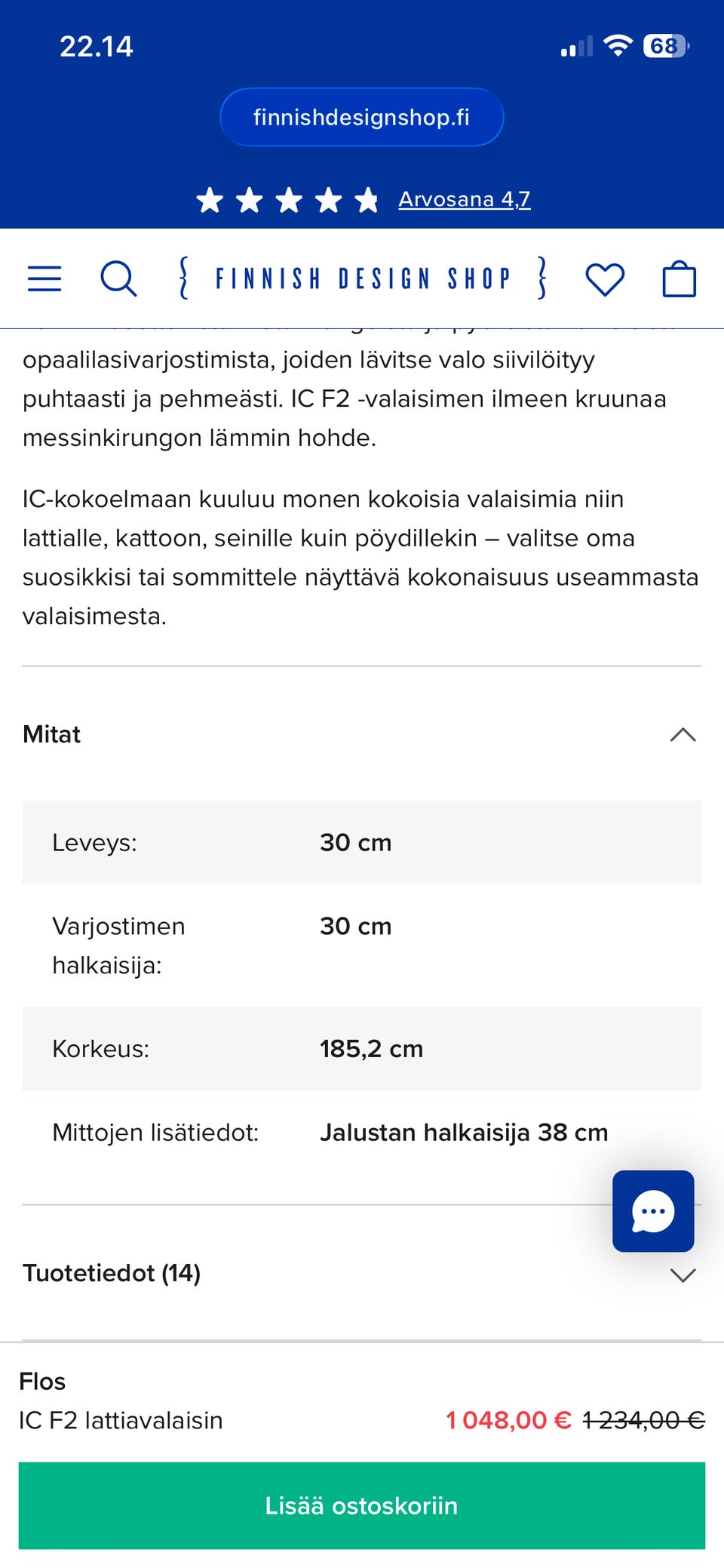Tap Lisää ostoskoriin button
Image resolution: width=724 pixels, height=1568 pixels.
[361, 1505]
